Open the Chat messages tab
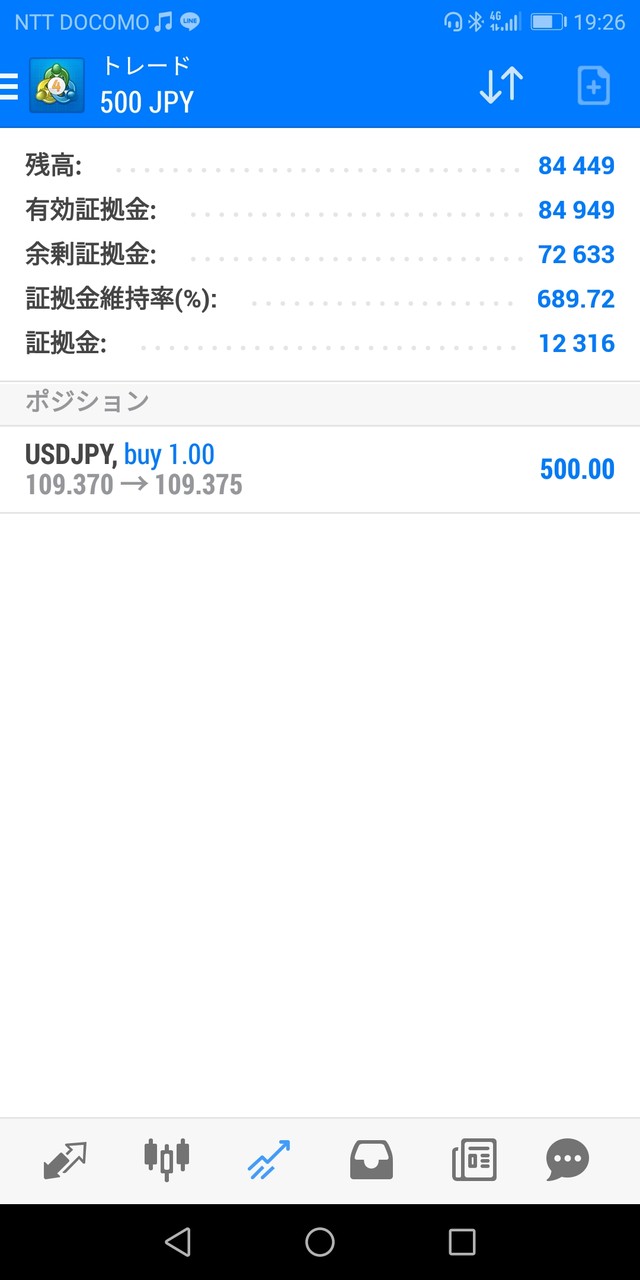 [568, 1161]
